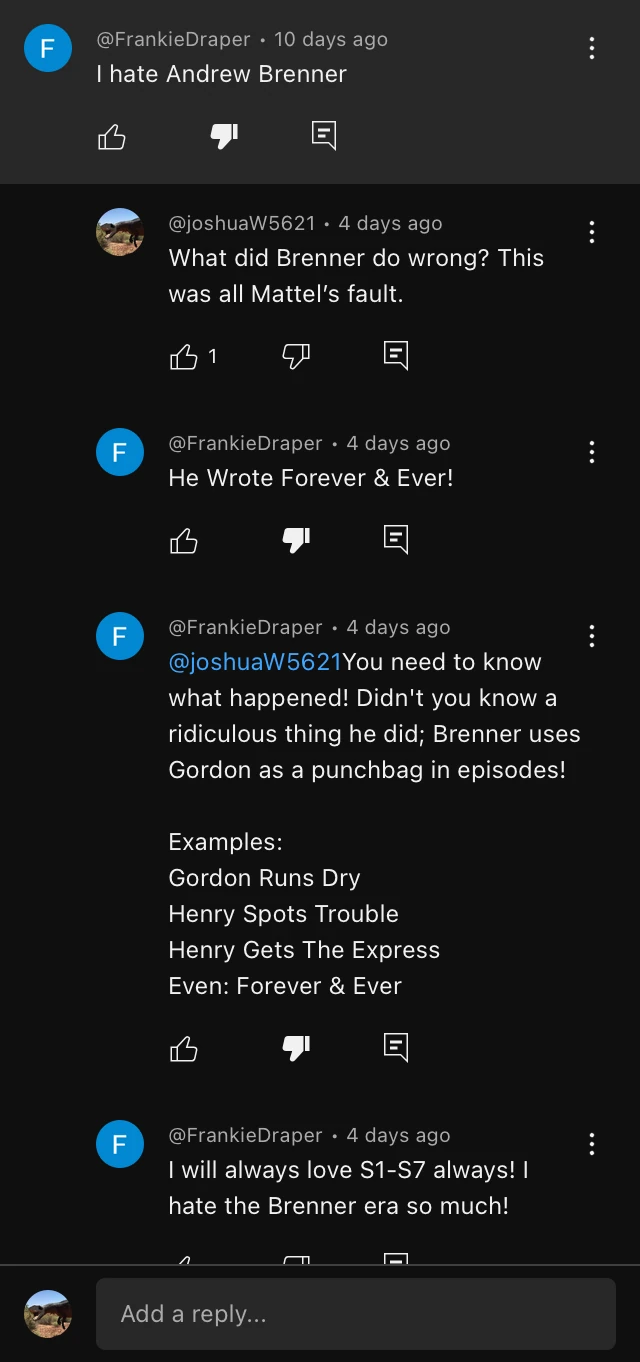Open the menu for the "S1-S7 always" reply
This screenshot has height=1362, width=640.
[x=592, y=1144]
